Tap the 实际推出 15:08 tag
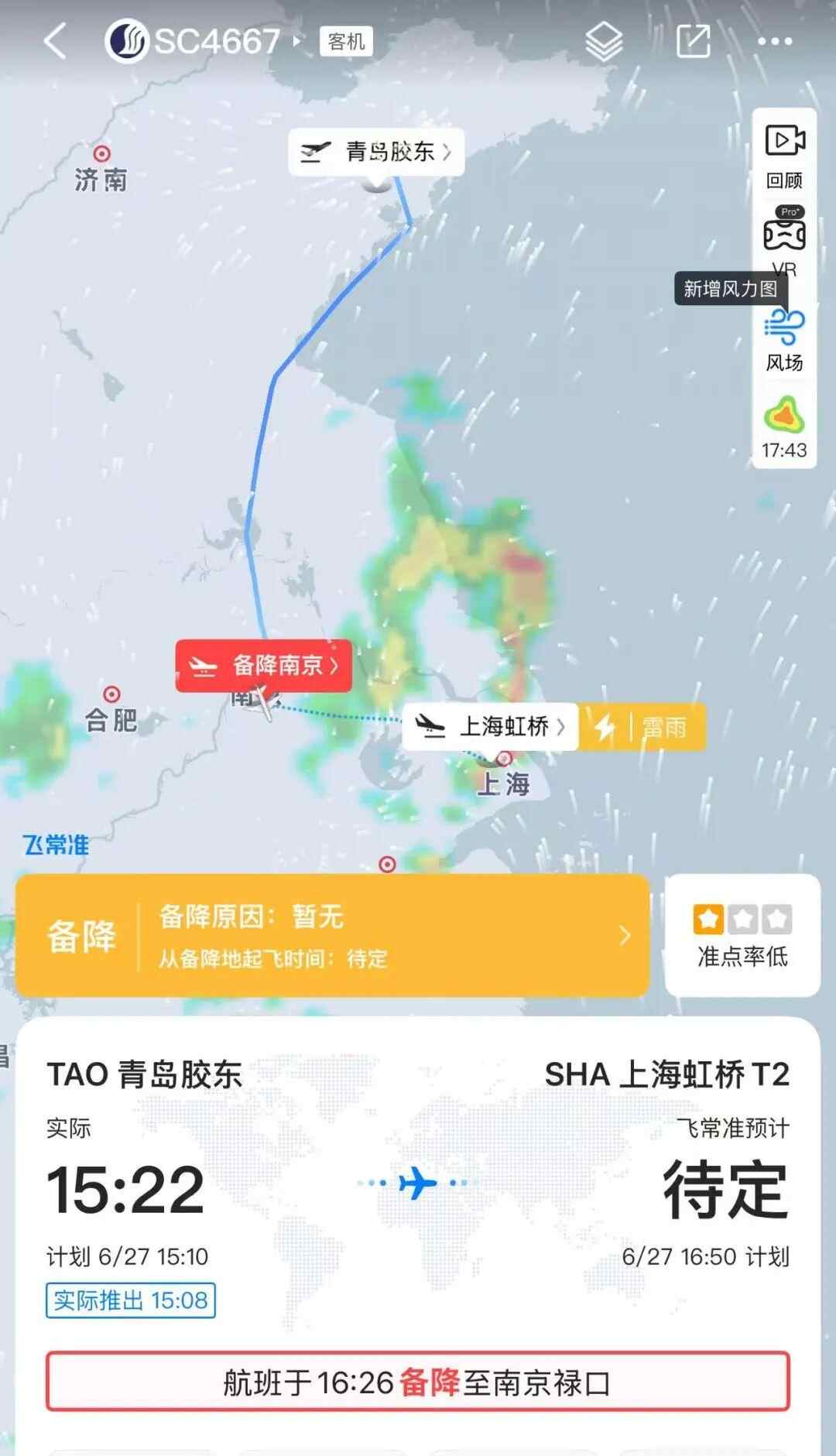Image resolution: width=836 pixels, height=1456 pixels. (131, 1300)
